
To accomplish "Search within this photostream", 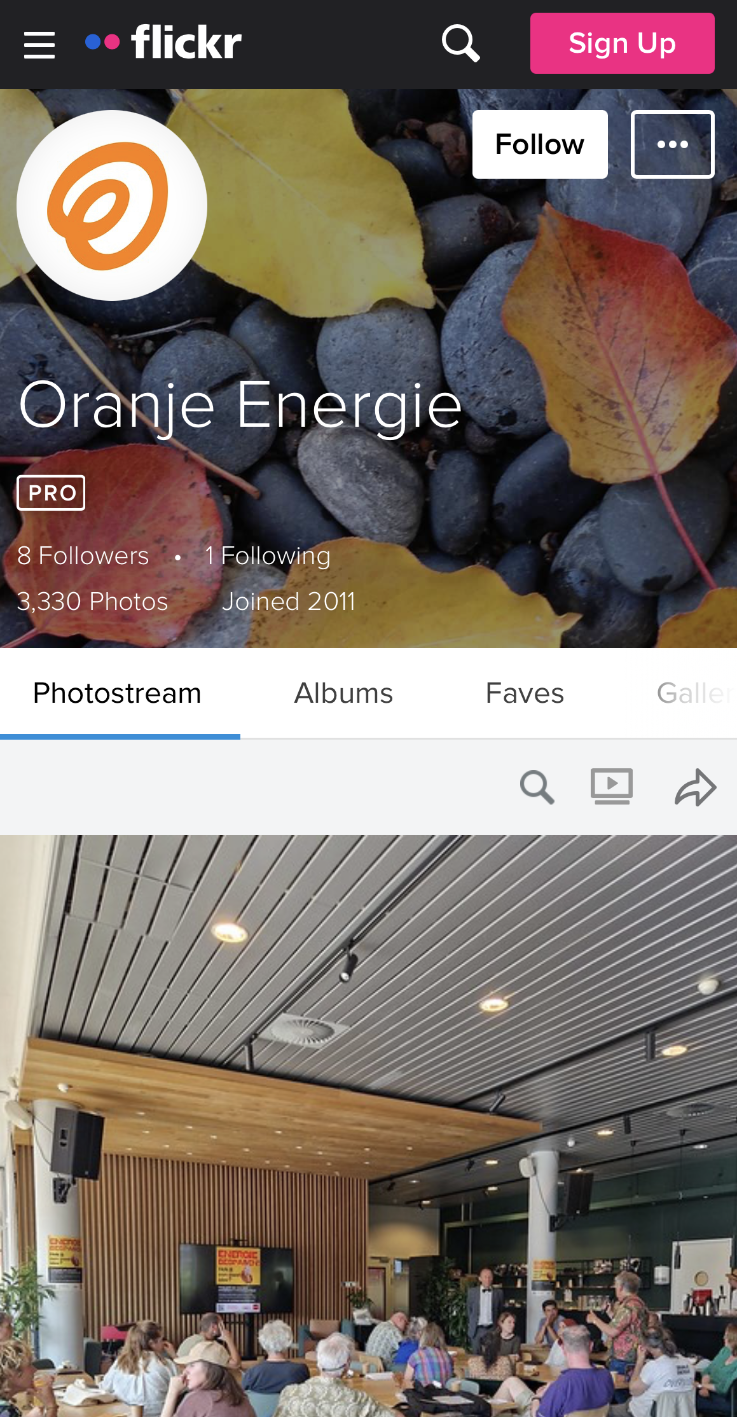I will 537,788.
